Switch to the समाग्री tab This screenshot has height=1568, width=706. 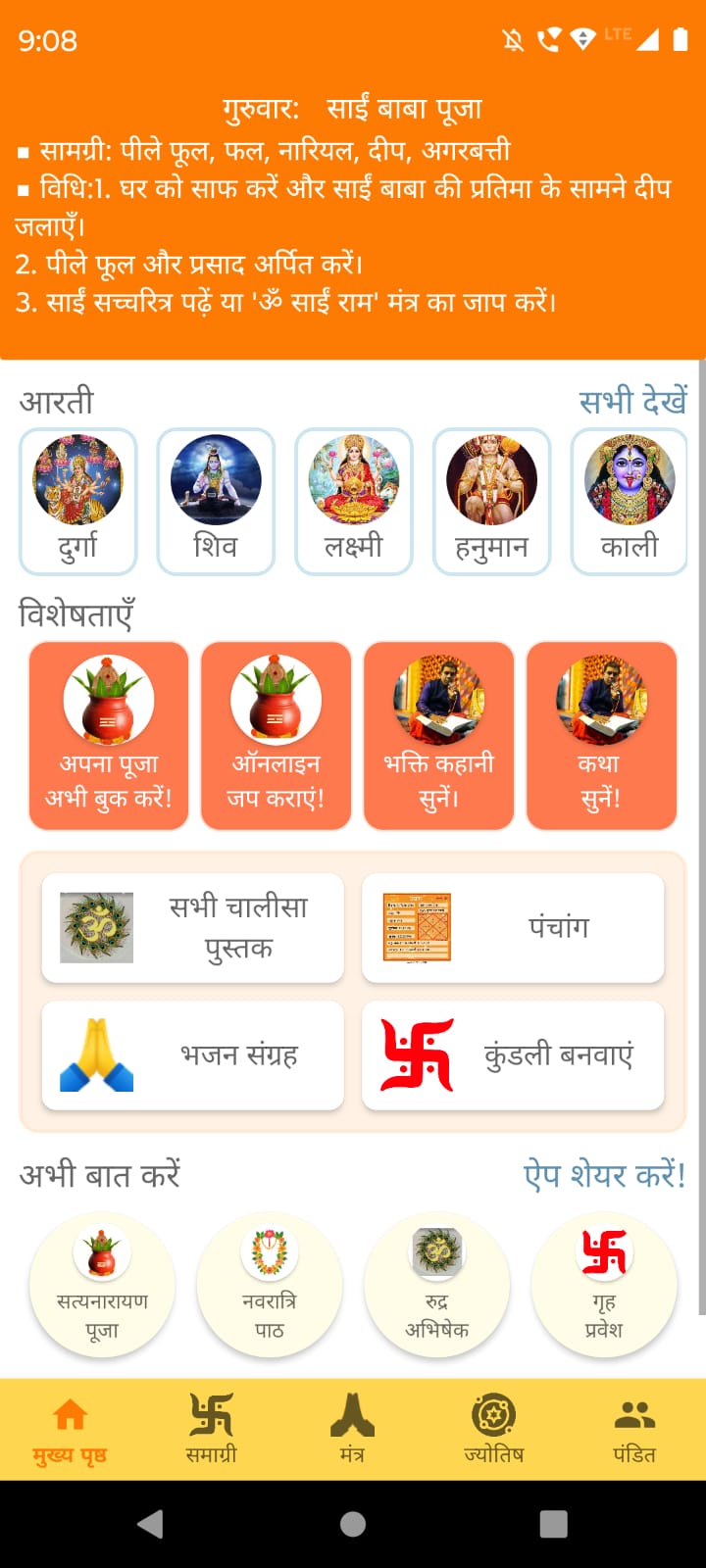(x=211, y=1429)
